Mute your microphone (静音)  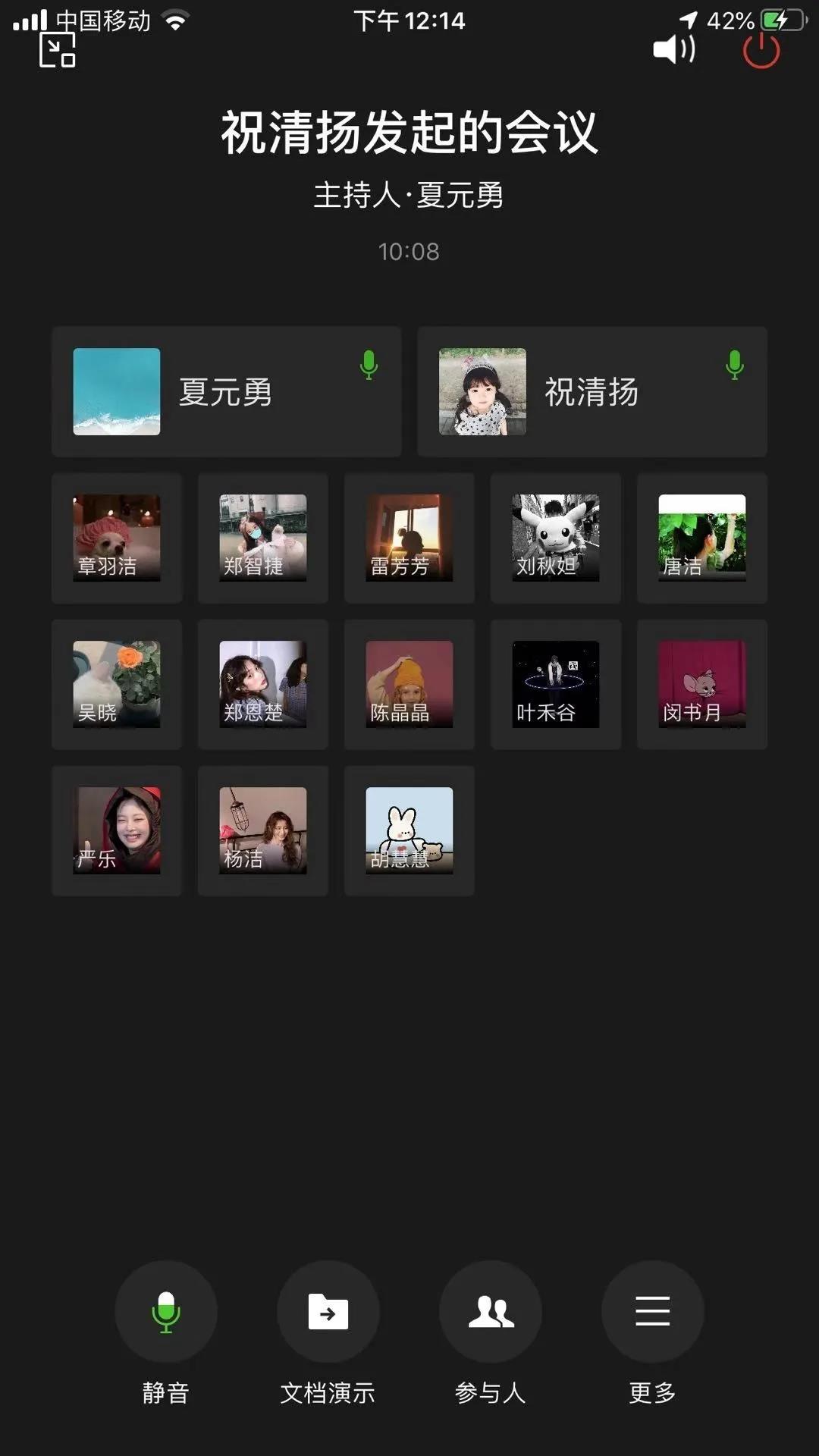tap(165, 1311)
